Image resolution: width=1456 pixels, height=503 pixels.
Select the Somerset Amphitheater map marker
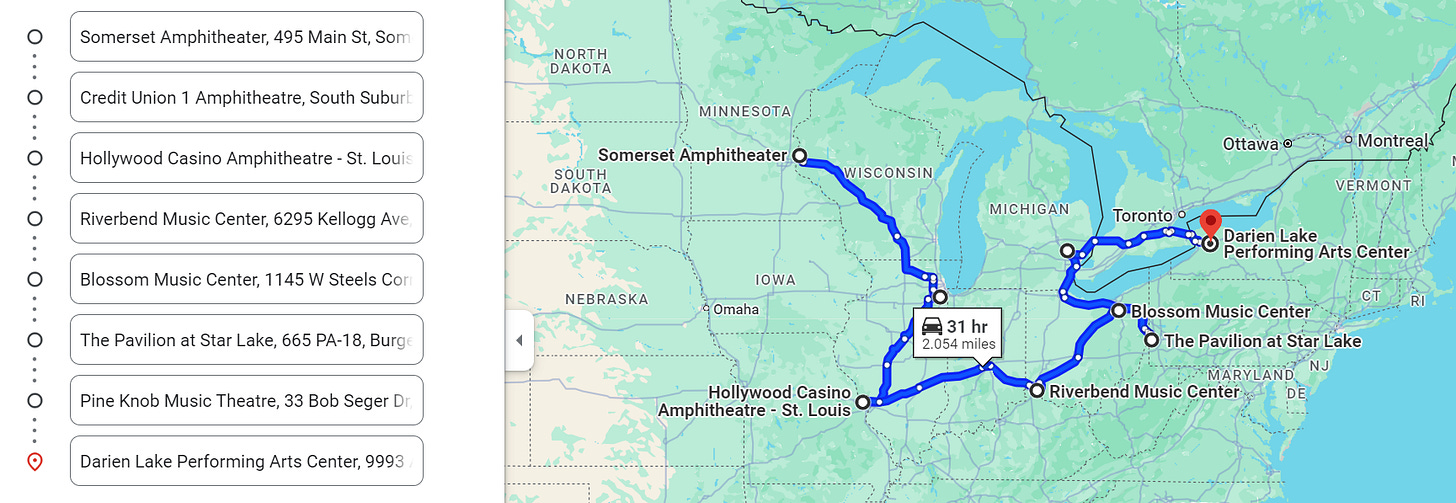click(799, 156)
